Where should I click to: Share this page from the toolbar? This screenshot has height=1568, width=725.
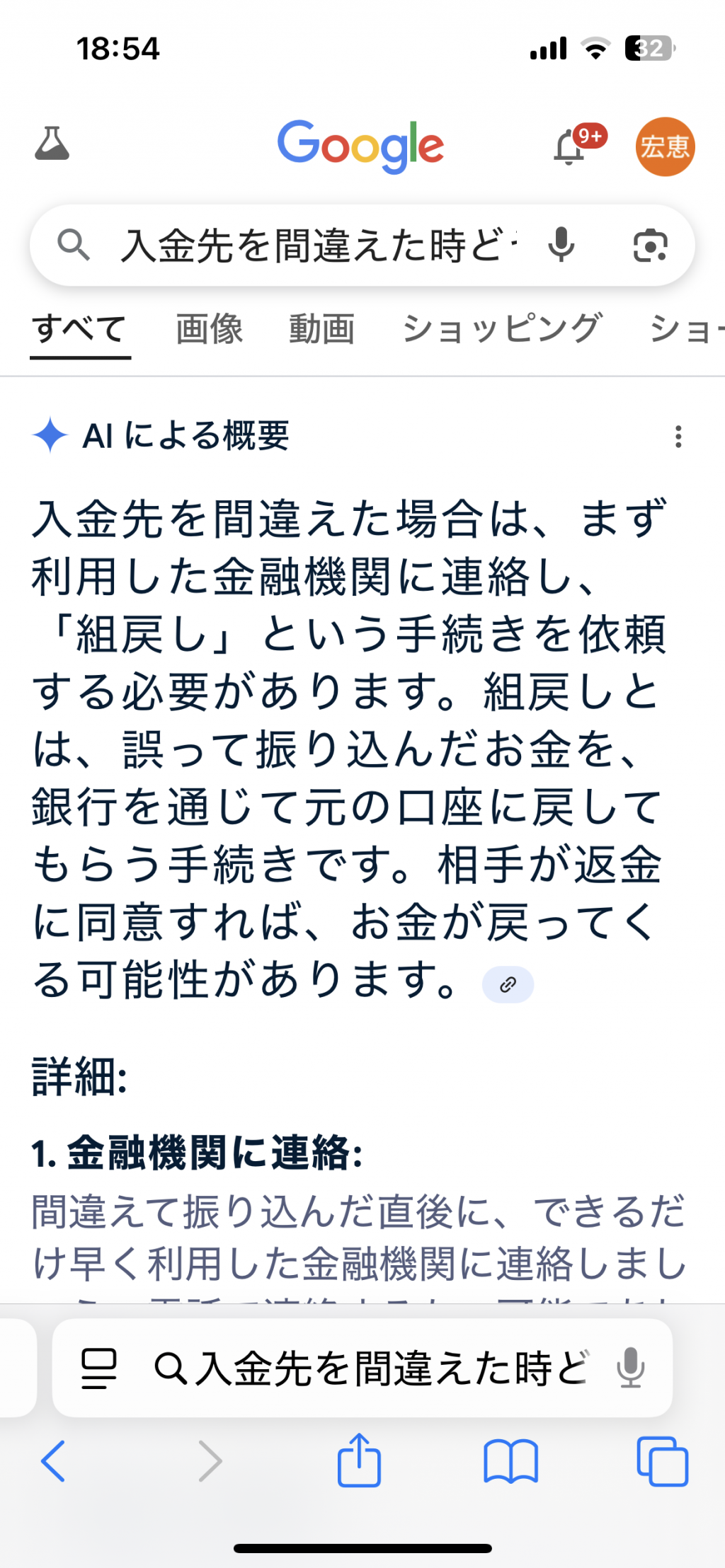point(359,1459)
